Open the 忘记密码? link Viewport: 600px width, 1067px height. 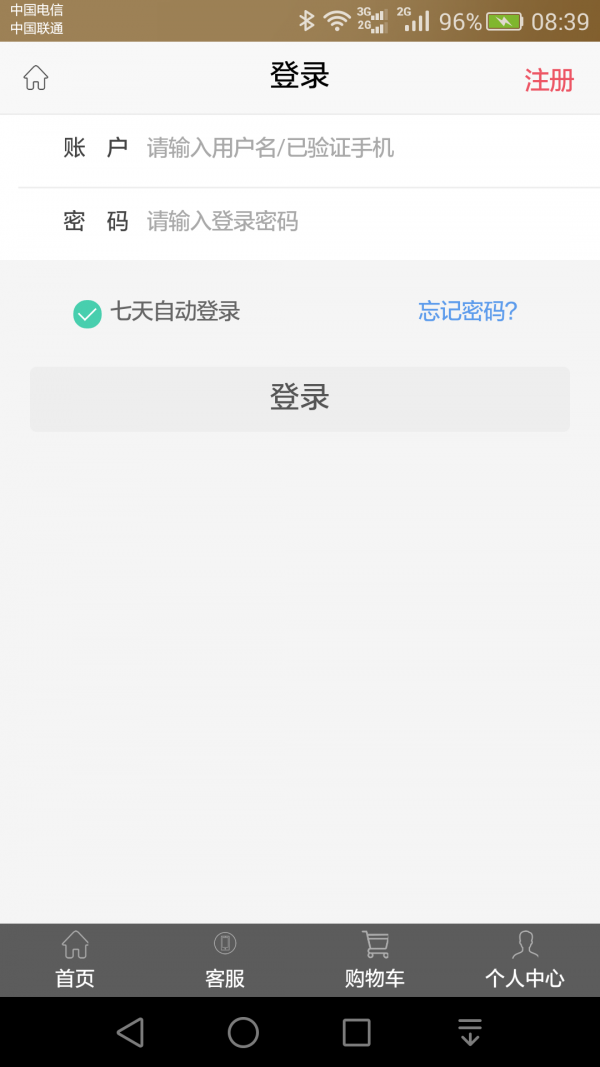[x=468, y=311]
